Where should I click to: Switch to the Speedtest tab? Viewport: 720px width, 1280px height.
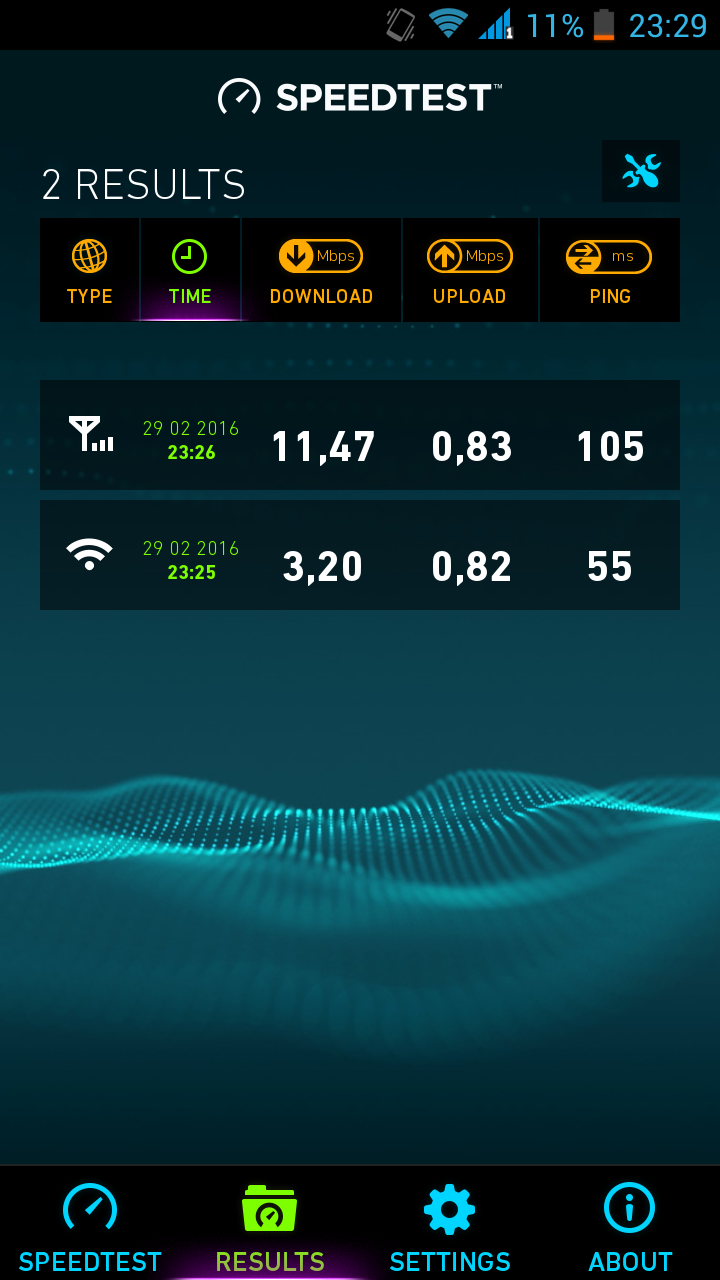(90, 1225)
